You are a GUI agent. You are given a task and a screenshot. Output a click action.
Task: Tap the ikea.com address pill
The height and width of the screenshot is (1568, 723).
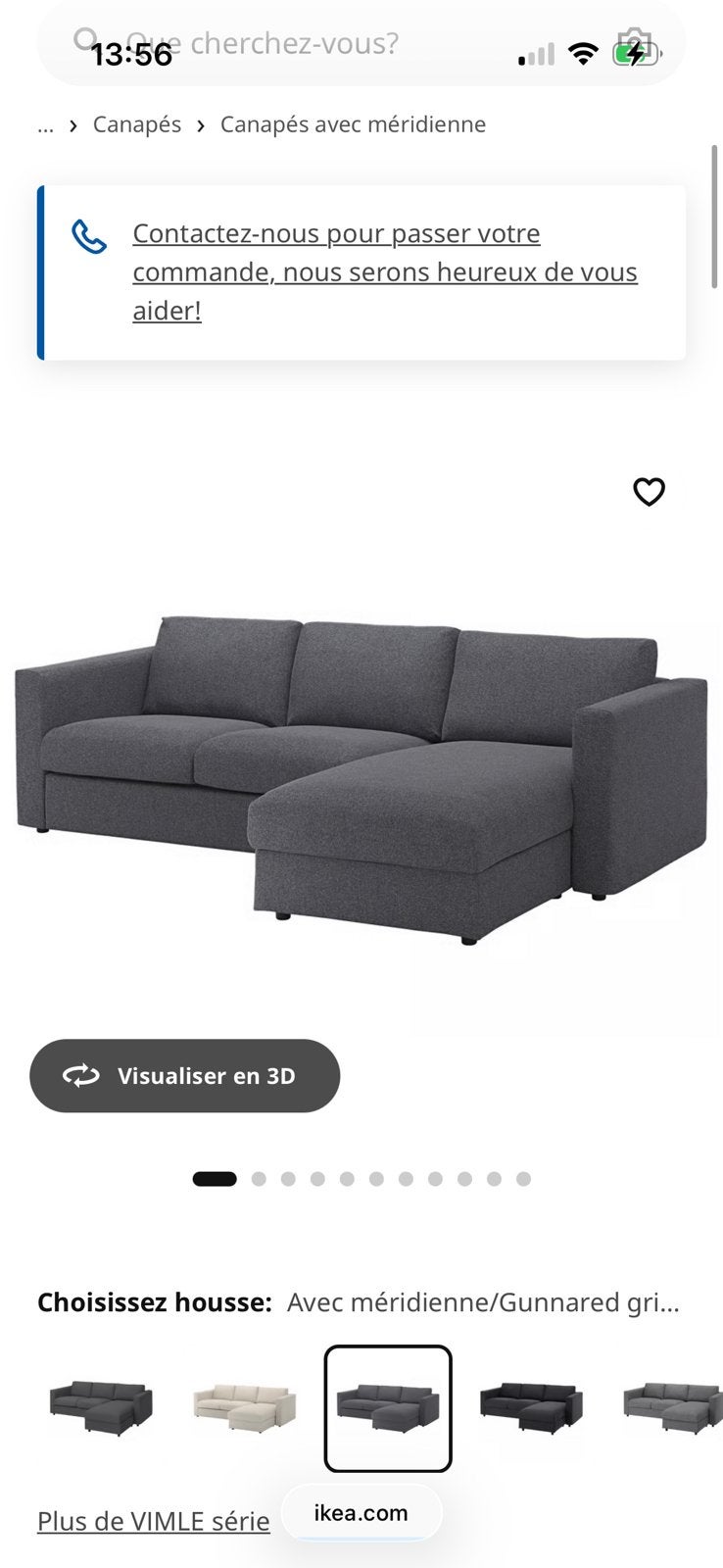pyautogui.click(x=361, y=1512)
